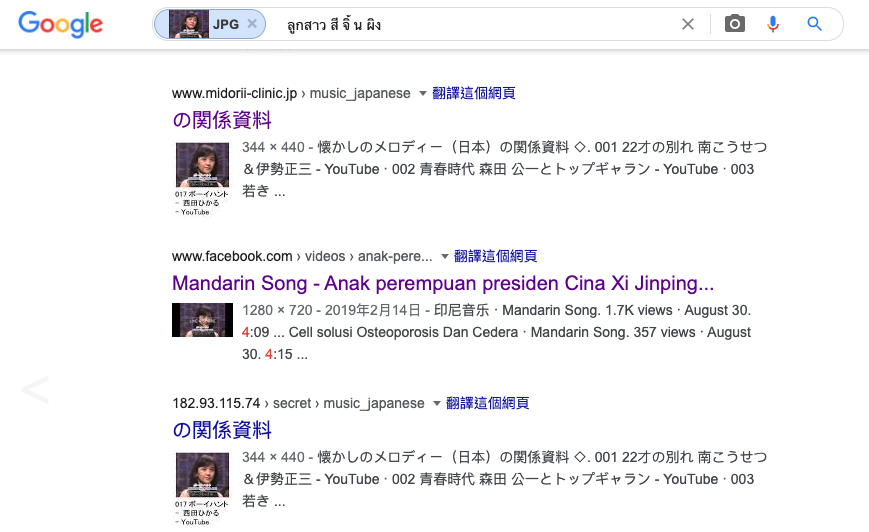This screenshot has width=869, height=532.
Task: Open the midorii-clinic.jp result title
Action: click(222, 121)
